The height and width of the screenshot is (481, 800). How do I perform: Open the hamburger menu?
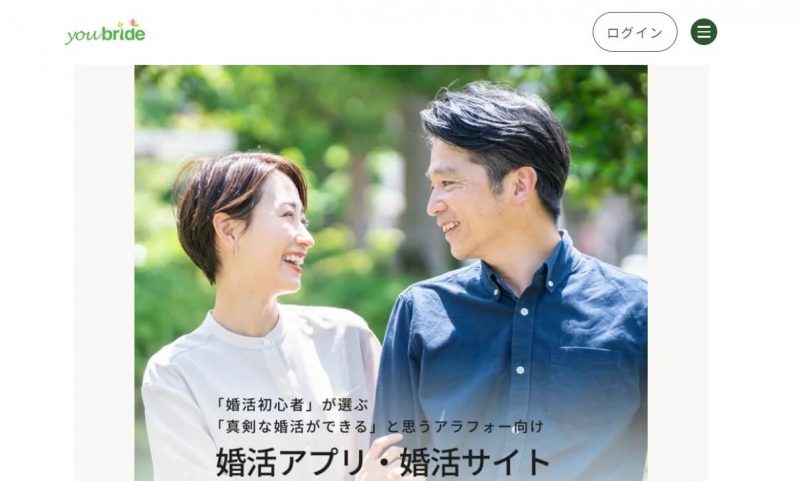coord(704,32)
